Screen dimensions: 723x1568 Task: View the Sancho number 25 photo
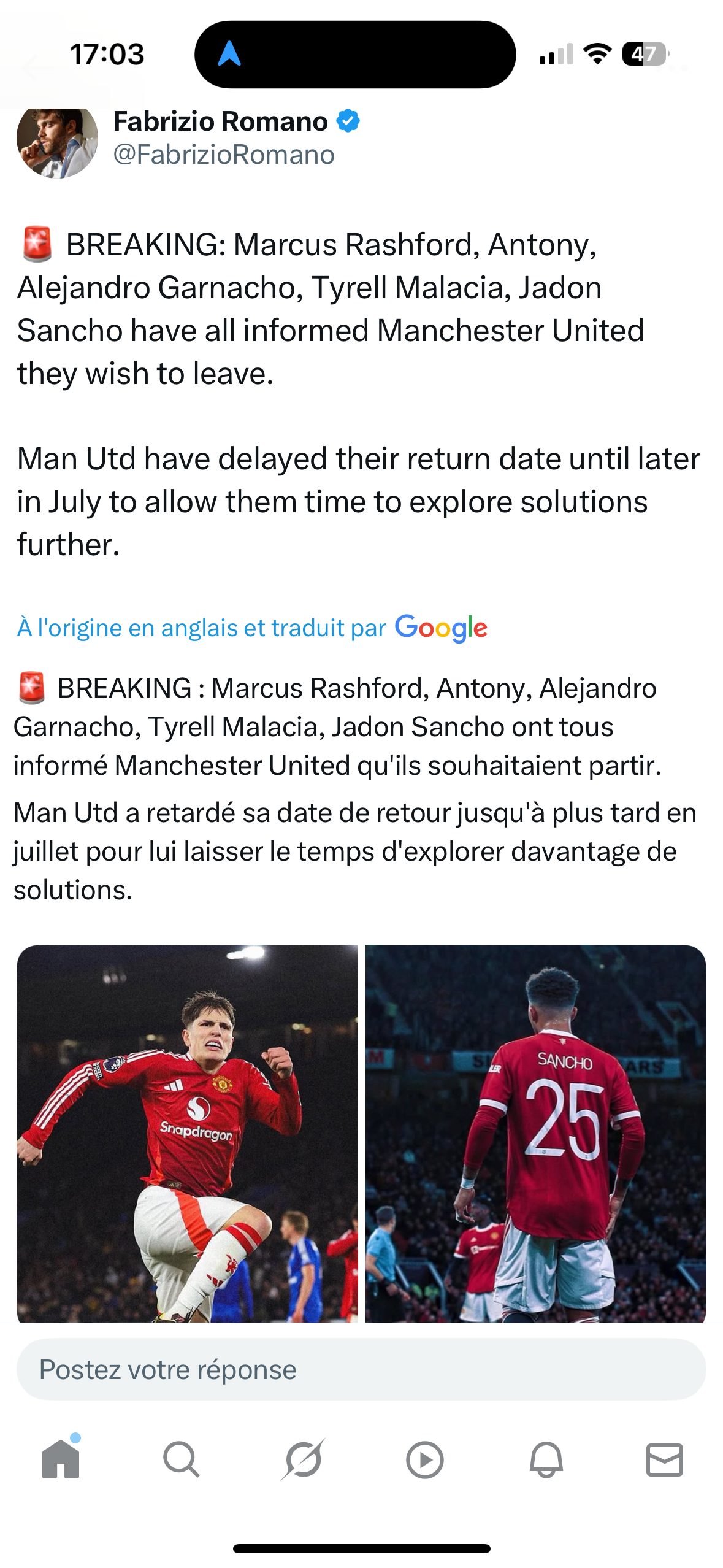click(536, 1133)
